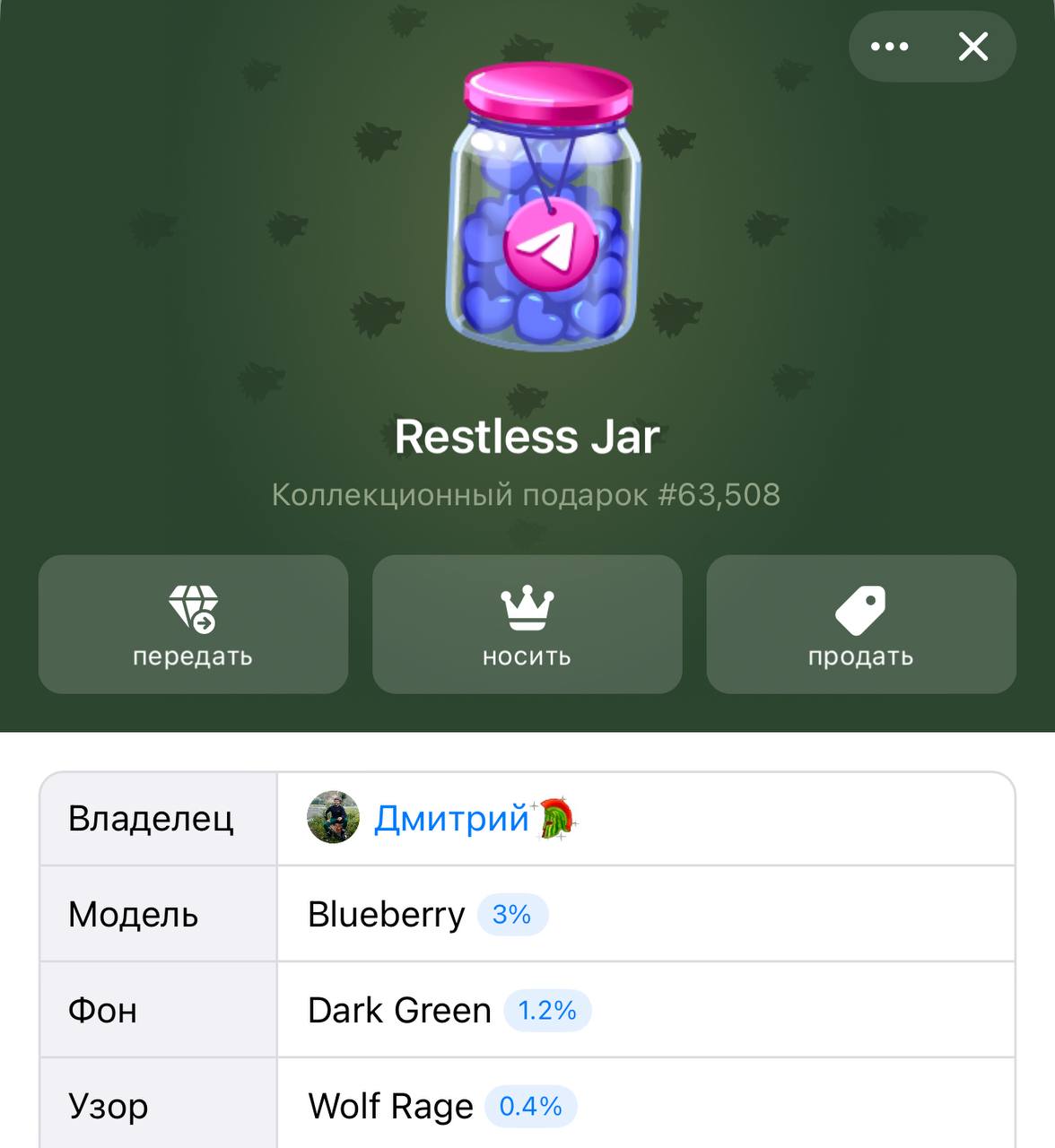1055x1148 pixels.
Task: Sell the gift with the продать button
Action: click(x=861, y=624)
